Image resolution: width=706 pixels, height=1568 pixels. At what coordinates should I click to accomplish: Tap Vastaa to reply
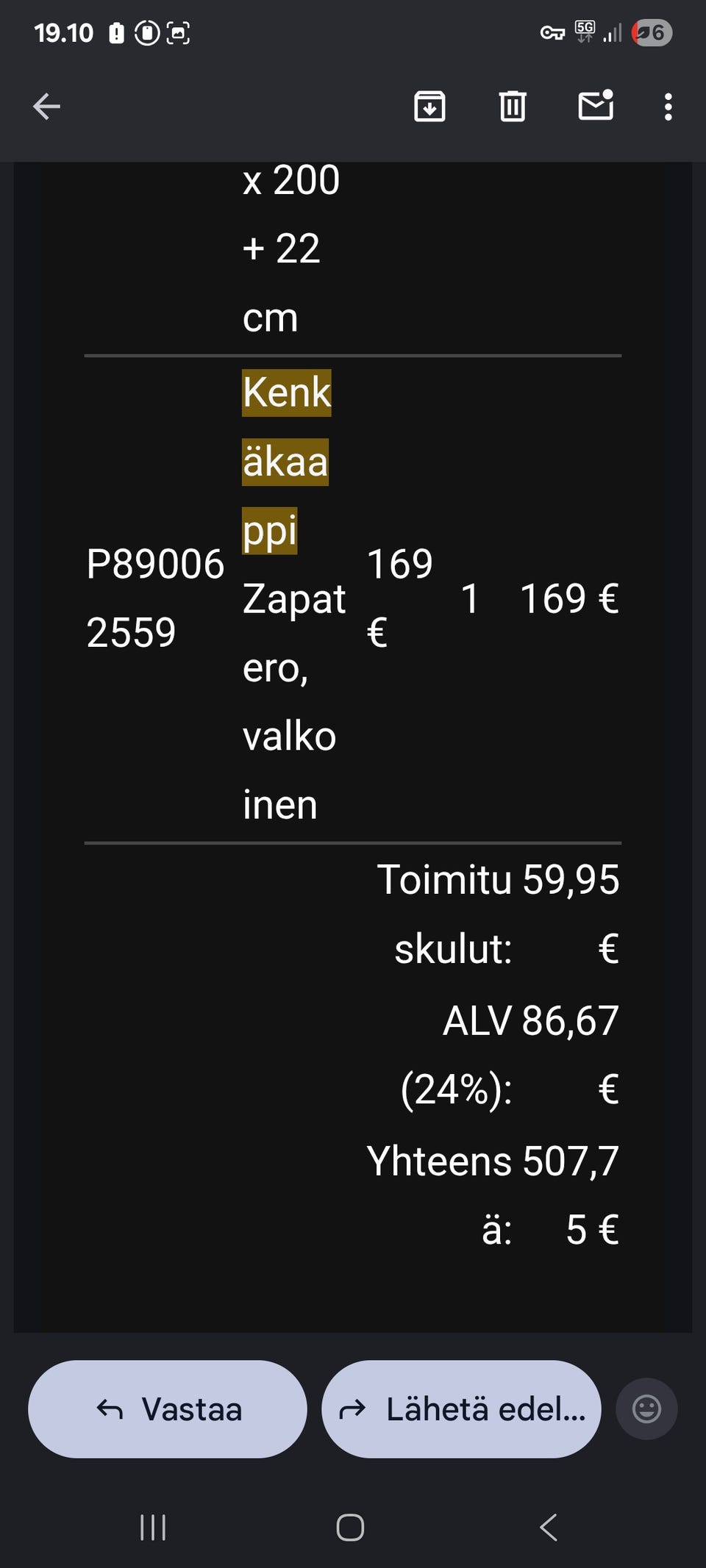(x=168, y=1409)
